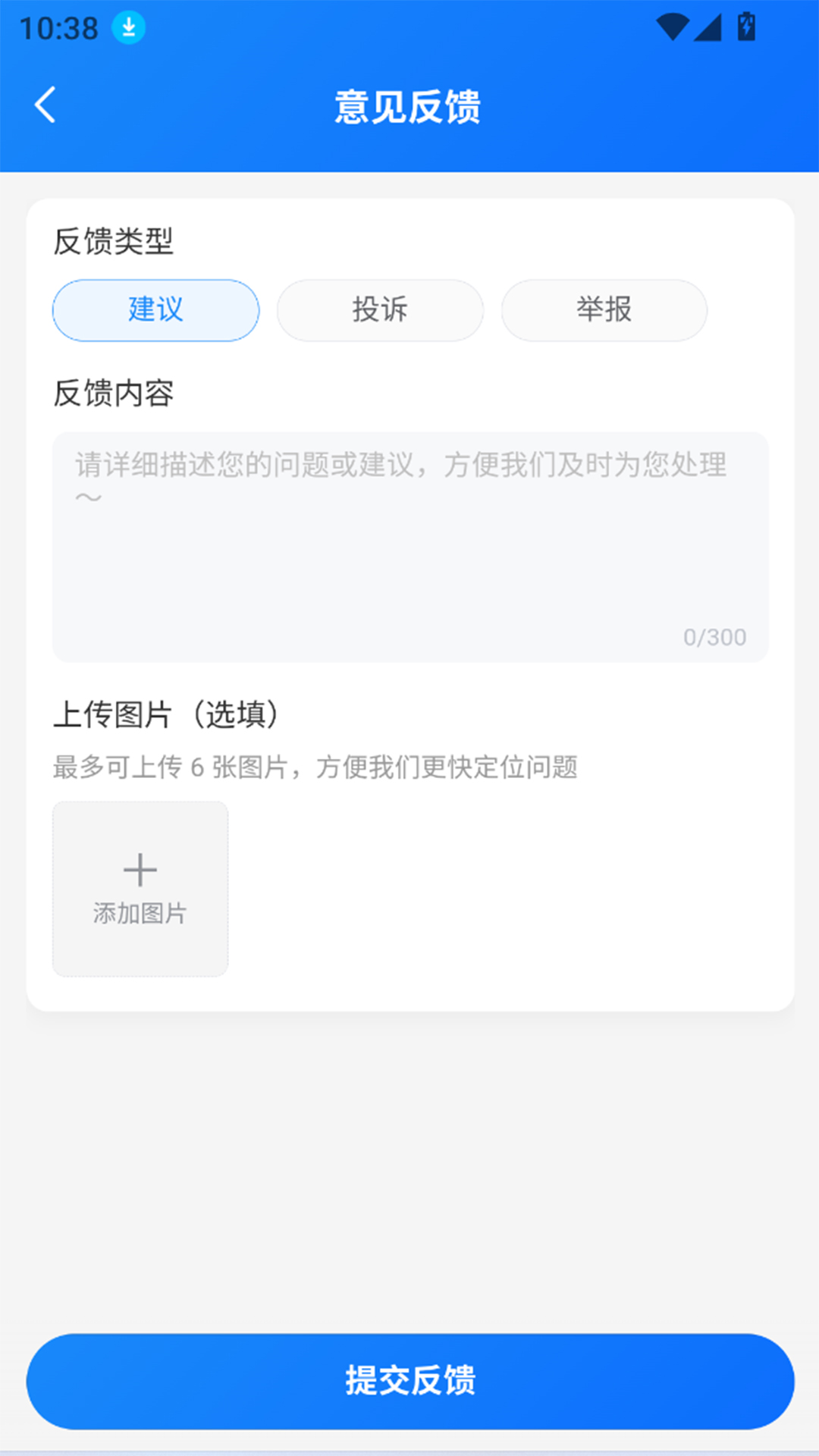The width and height of the screenshot is (819, 1456).
Task: Tap the placeholder text in the feedback box
Action: [x=400, y=468]
